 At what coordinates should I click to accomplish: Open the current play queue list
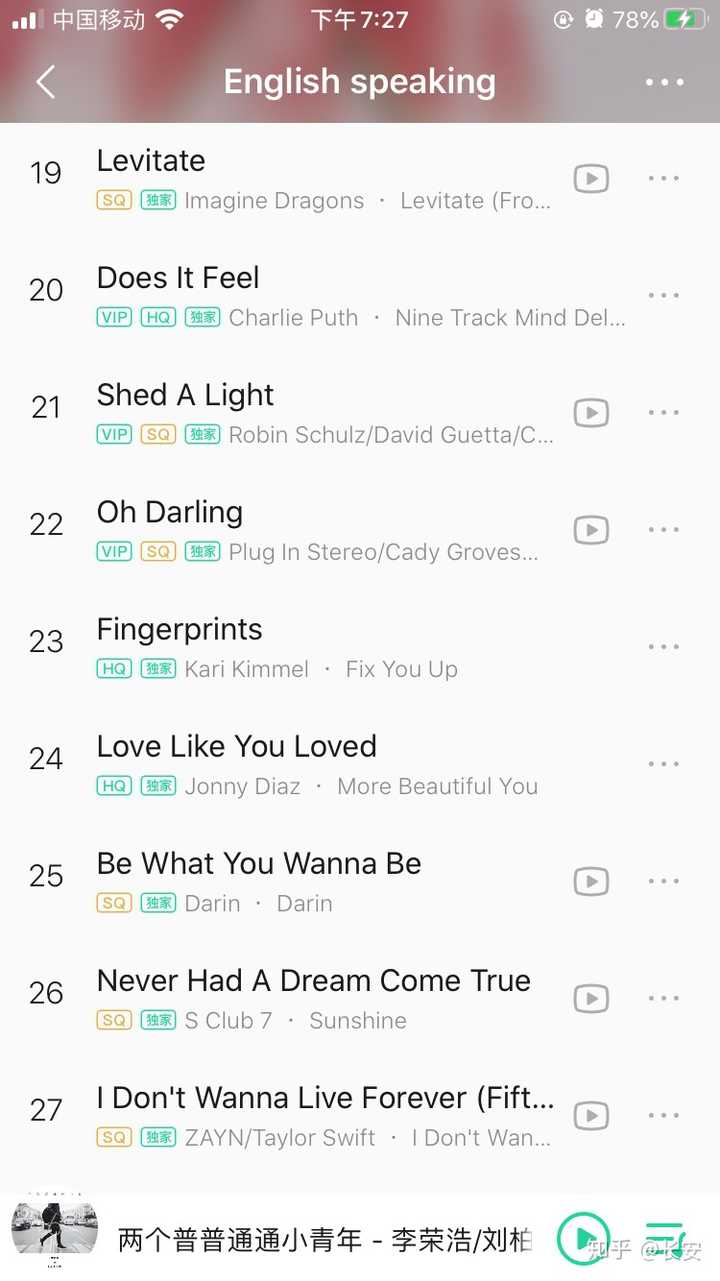[664, 1238]
